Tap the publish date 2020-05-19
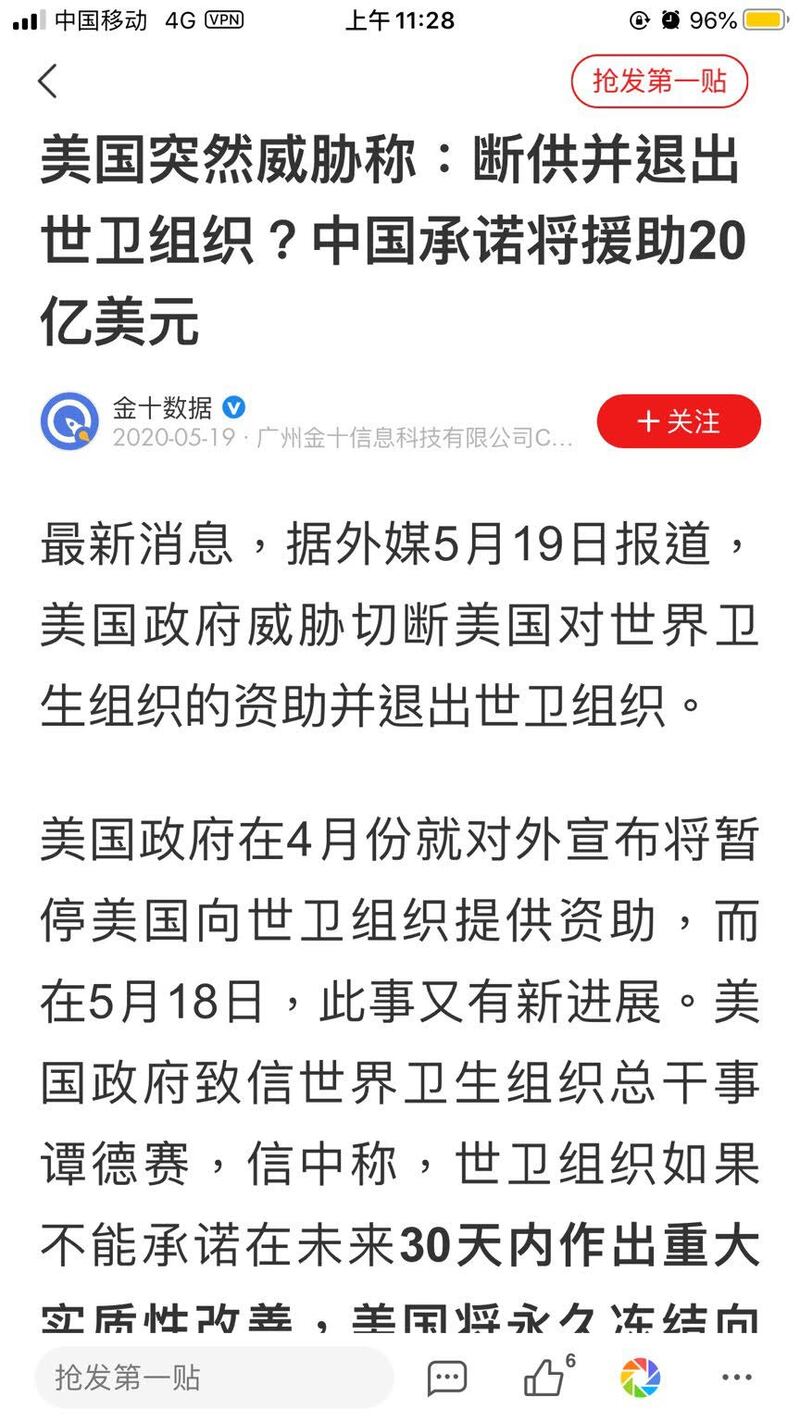This screenshot has width=800, height=1422. pos(180,440)
